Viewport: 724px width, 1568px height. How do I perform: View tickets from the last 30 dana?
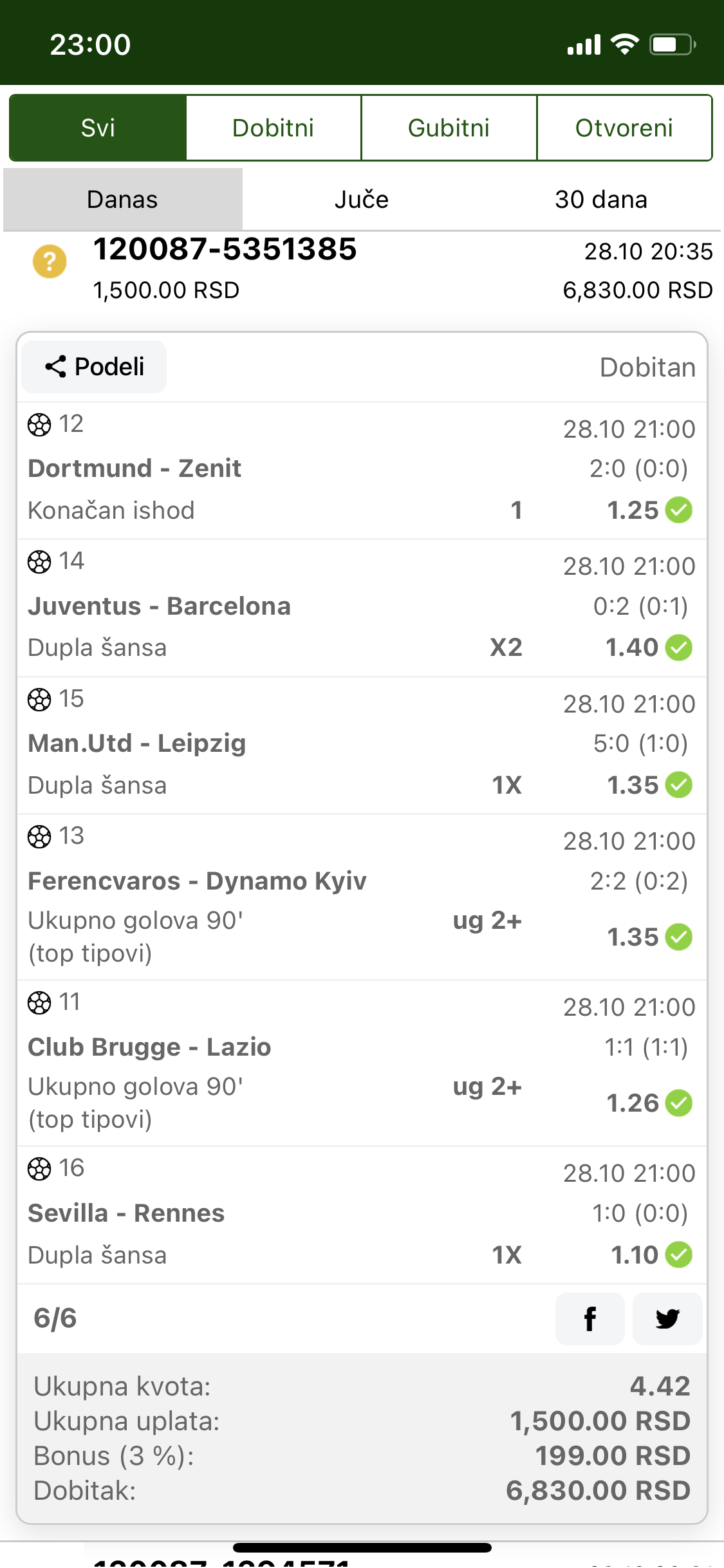pos(601,200)
